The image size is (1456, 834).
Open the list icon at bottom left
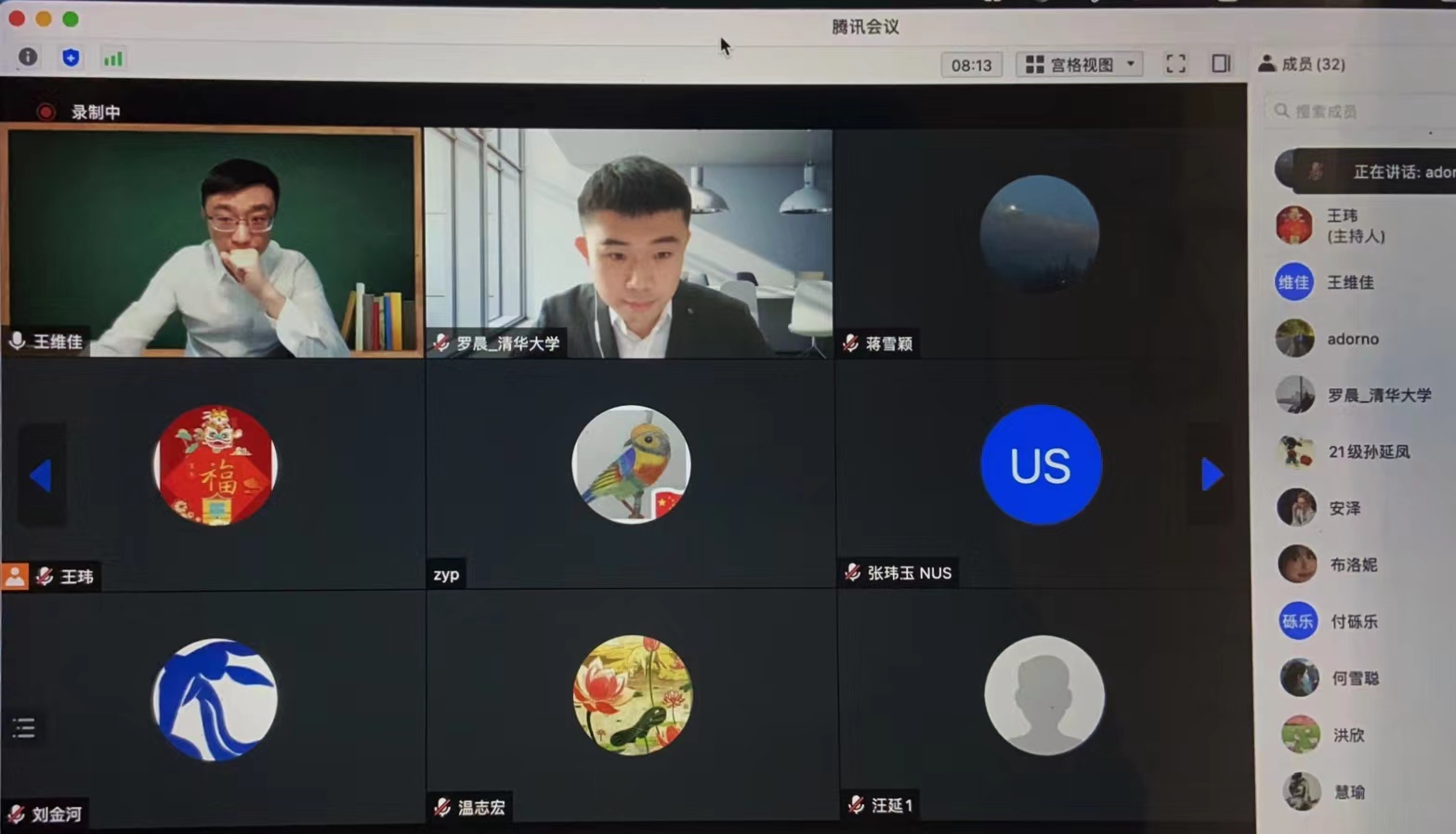point(24,728)
